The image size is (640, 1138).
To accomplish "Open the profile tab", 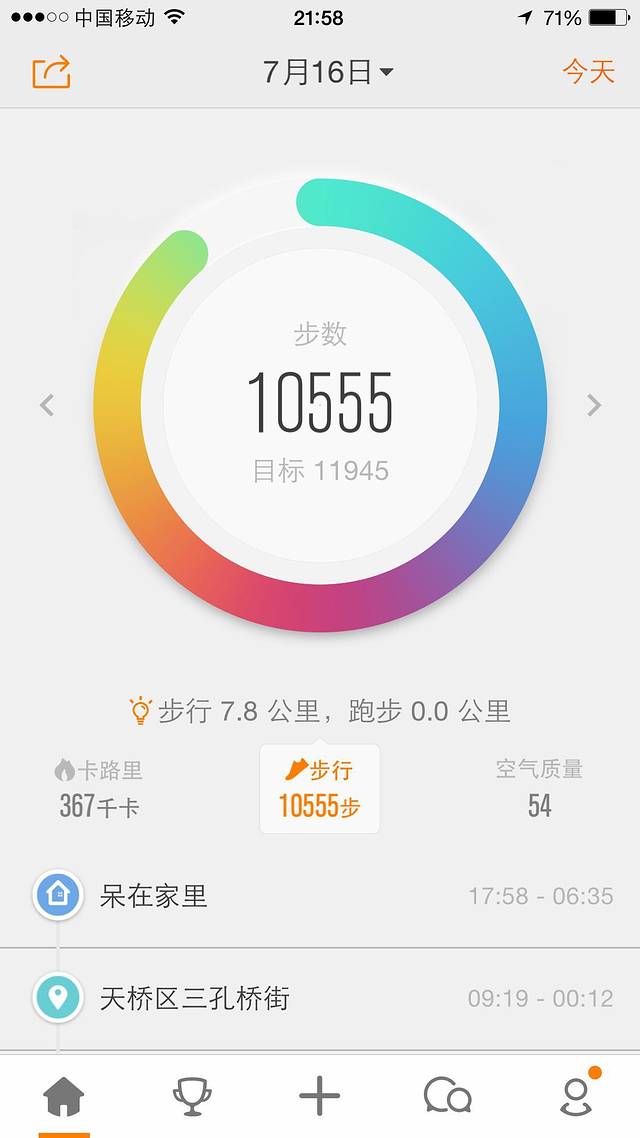I will coord(576,1097).
